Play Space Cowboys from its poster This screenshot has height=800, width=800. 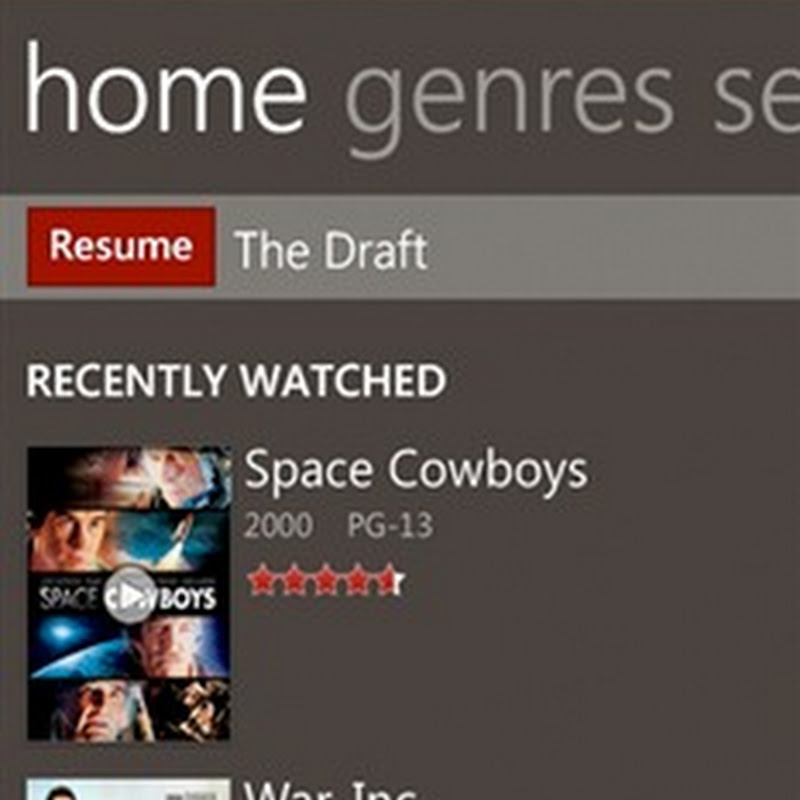pyautogui.click(x=130, y=594)
